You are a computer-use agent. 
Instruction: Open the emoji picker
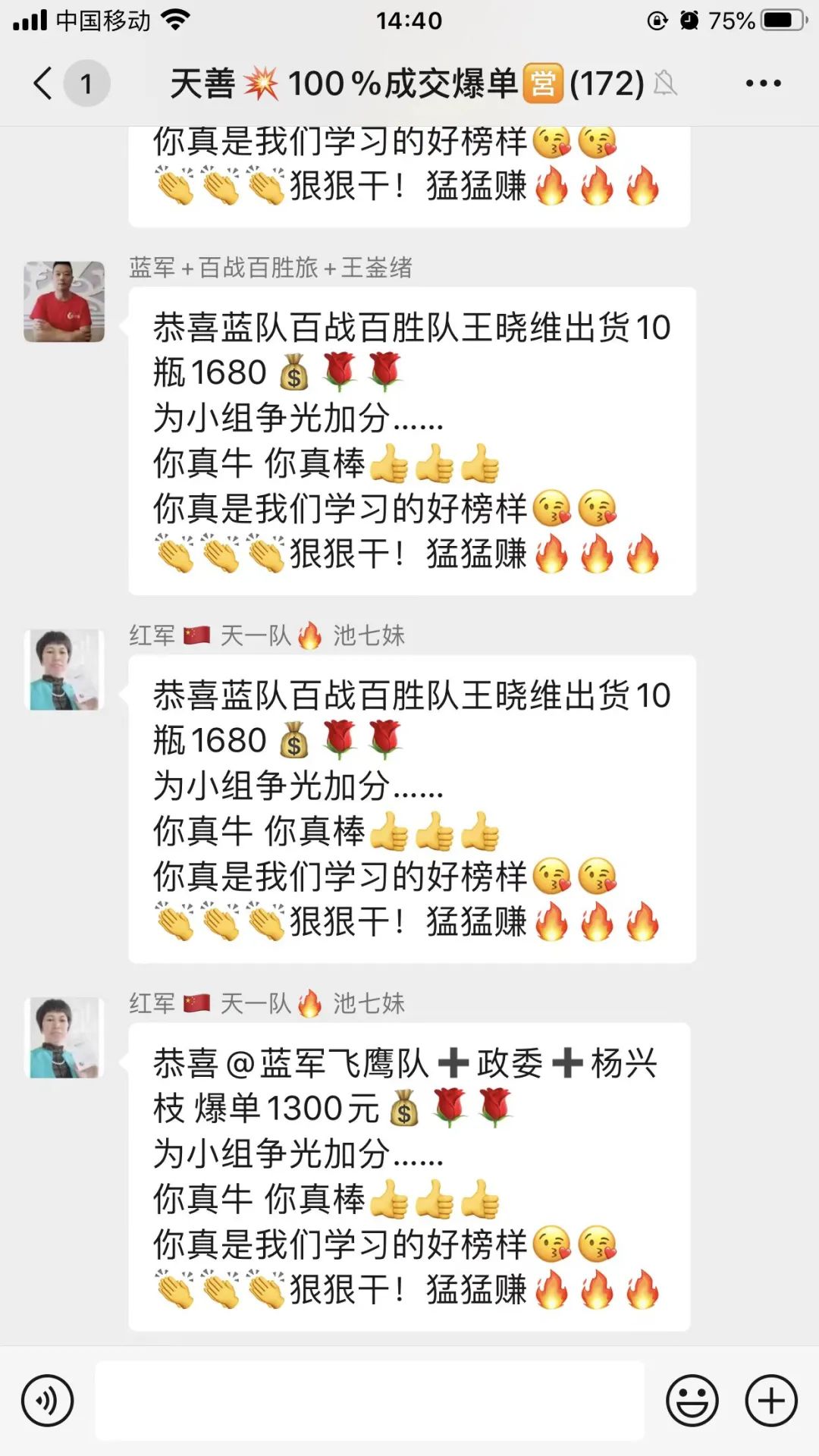pos(692,1401)
